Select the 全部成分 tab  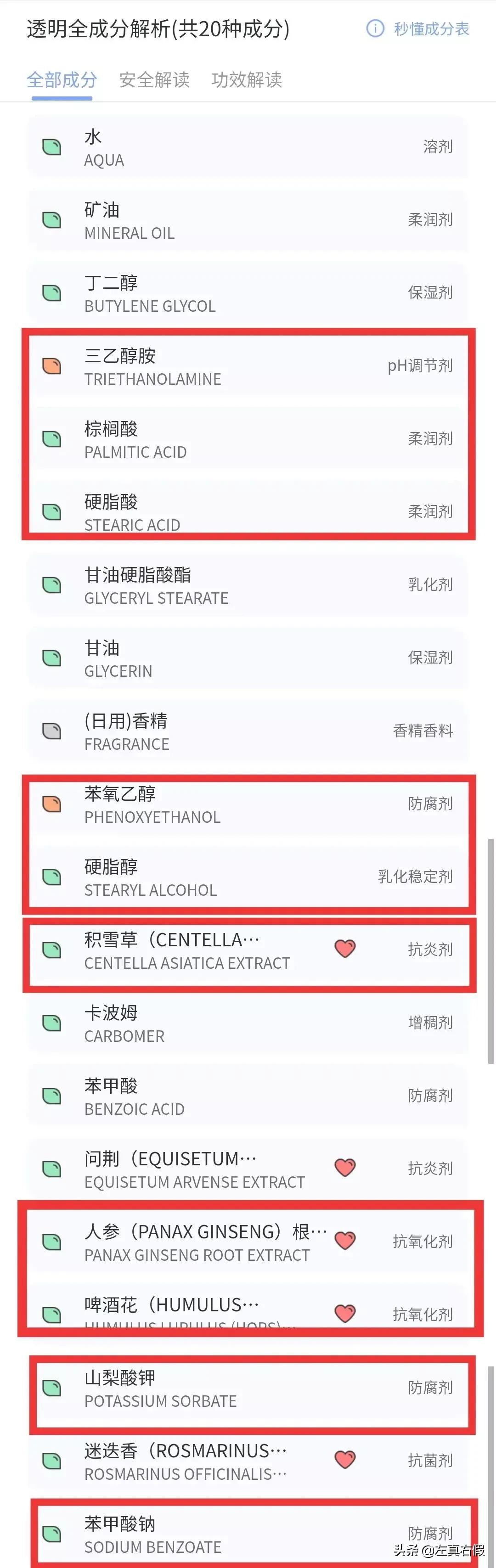62,80
